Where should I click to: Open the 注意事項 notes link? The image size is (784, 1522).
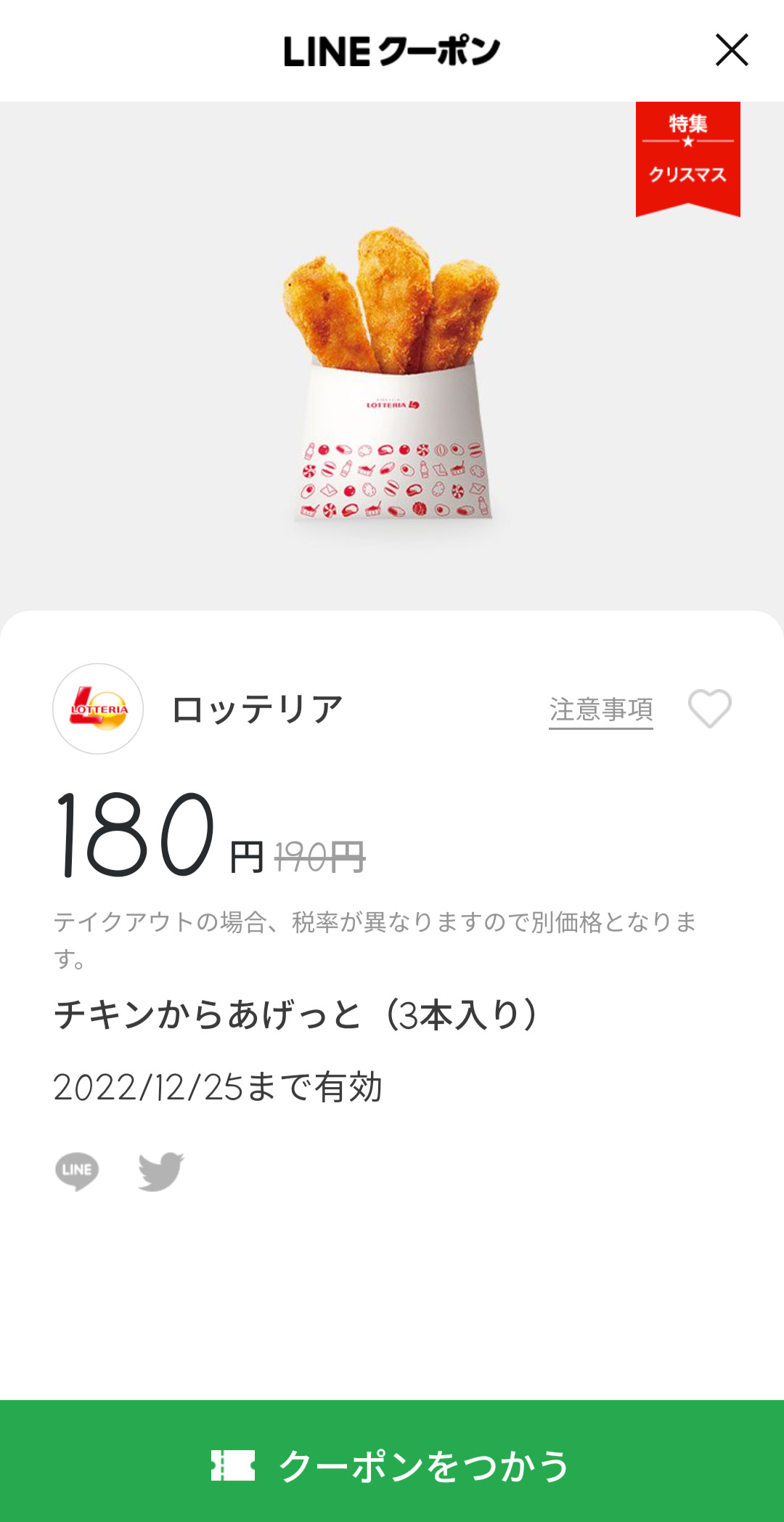(601, 710)
